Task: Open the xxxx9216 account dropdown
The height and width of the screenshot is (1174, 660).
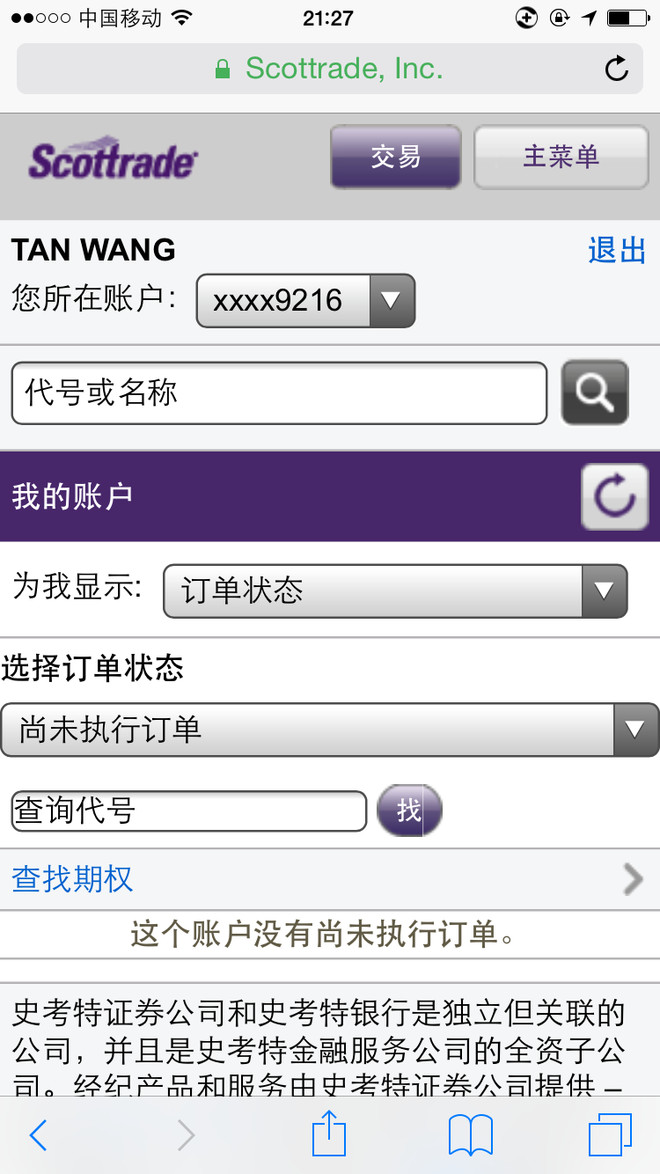Action: tap(306, 300)
